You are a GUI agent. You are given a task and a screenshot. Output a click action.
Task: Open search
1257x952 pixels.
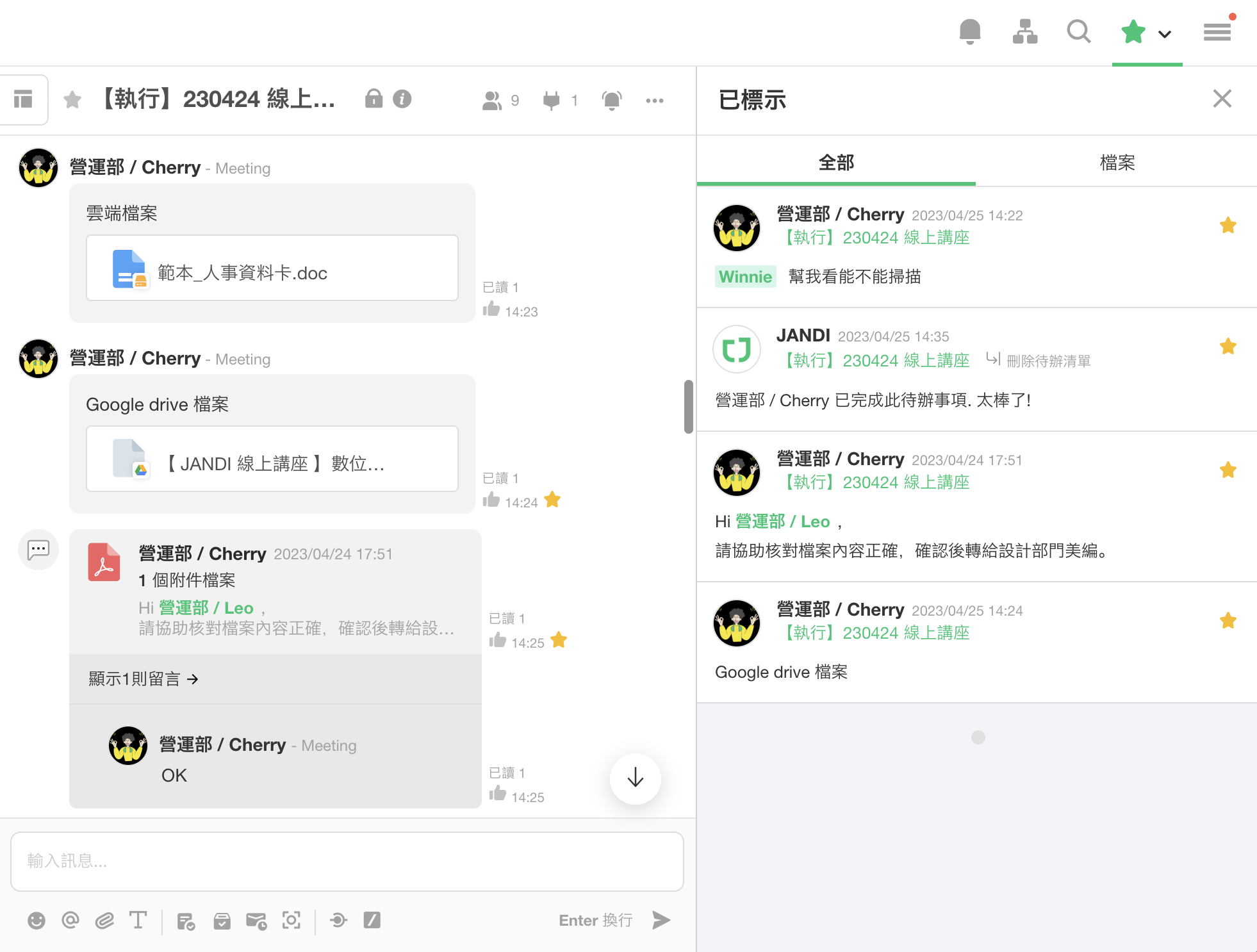click(1079, 31)
